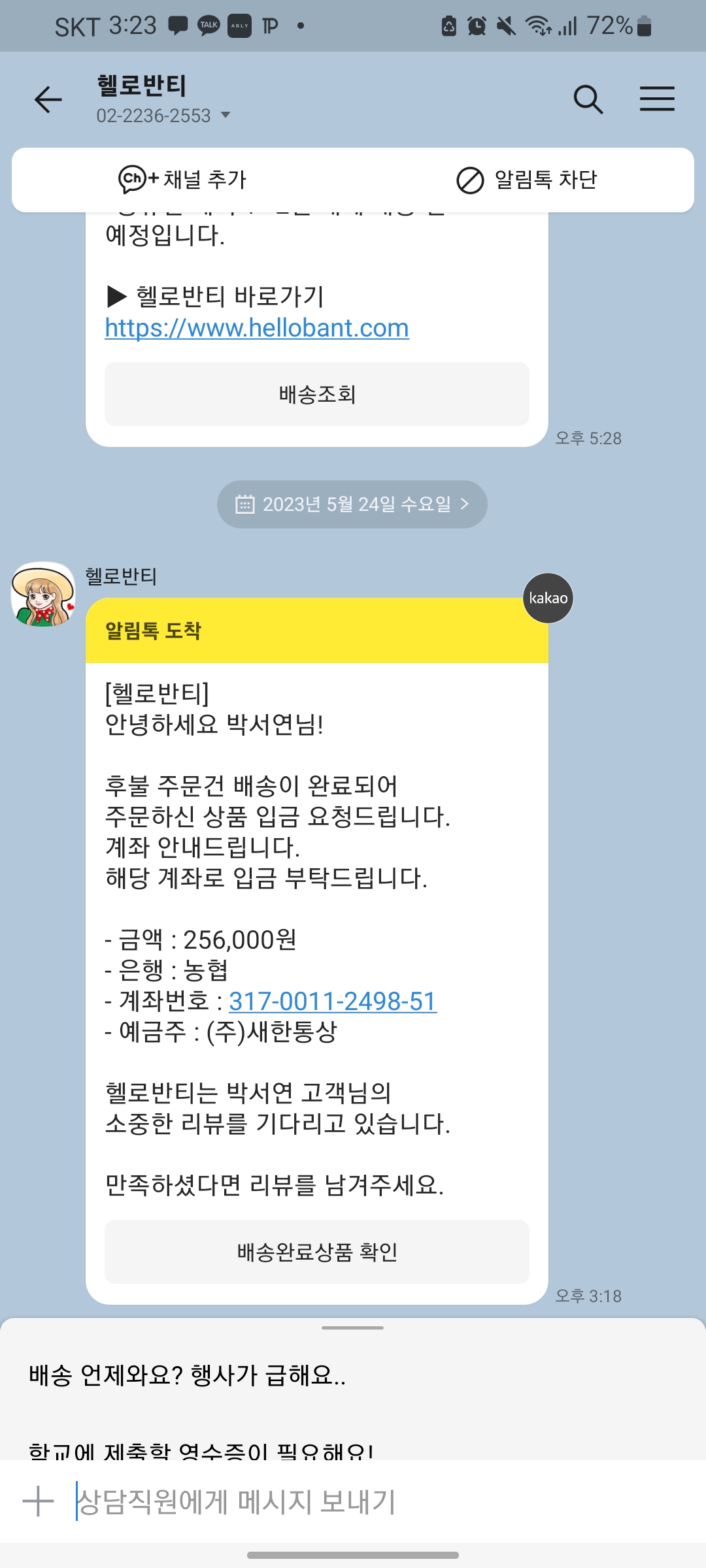Open the plus attachment menu
706x1568 pixels.
pos(38,1501)
